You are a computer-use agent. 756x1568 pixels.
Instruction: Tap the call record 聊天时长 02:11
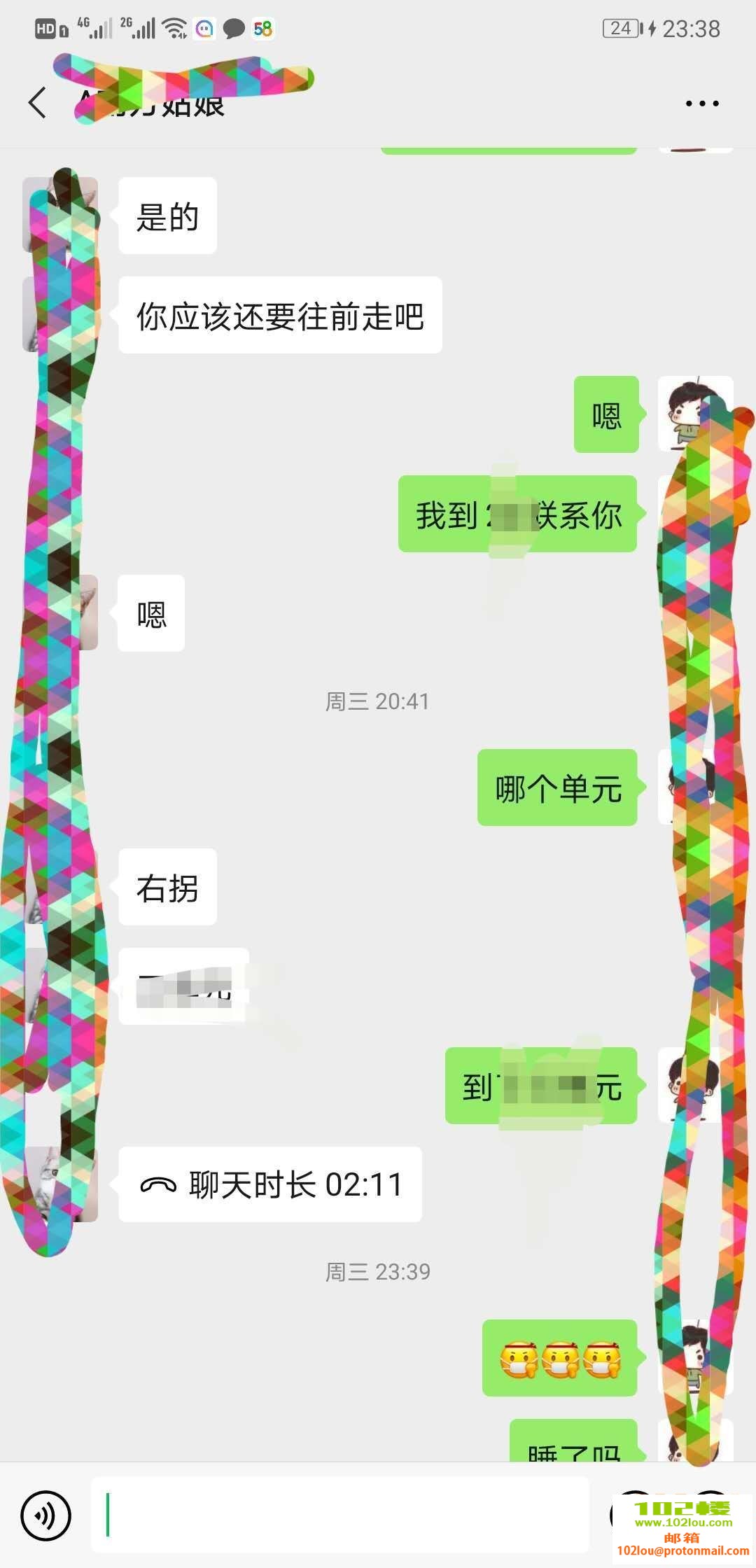click(270, 1185)
